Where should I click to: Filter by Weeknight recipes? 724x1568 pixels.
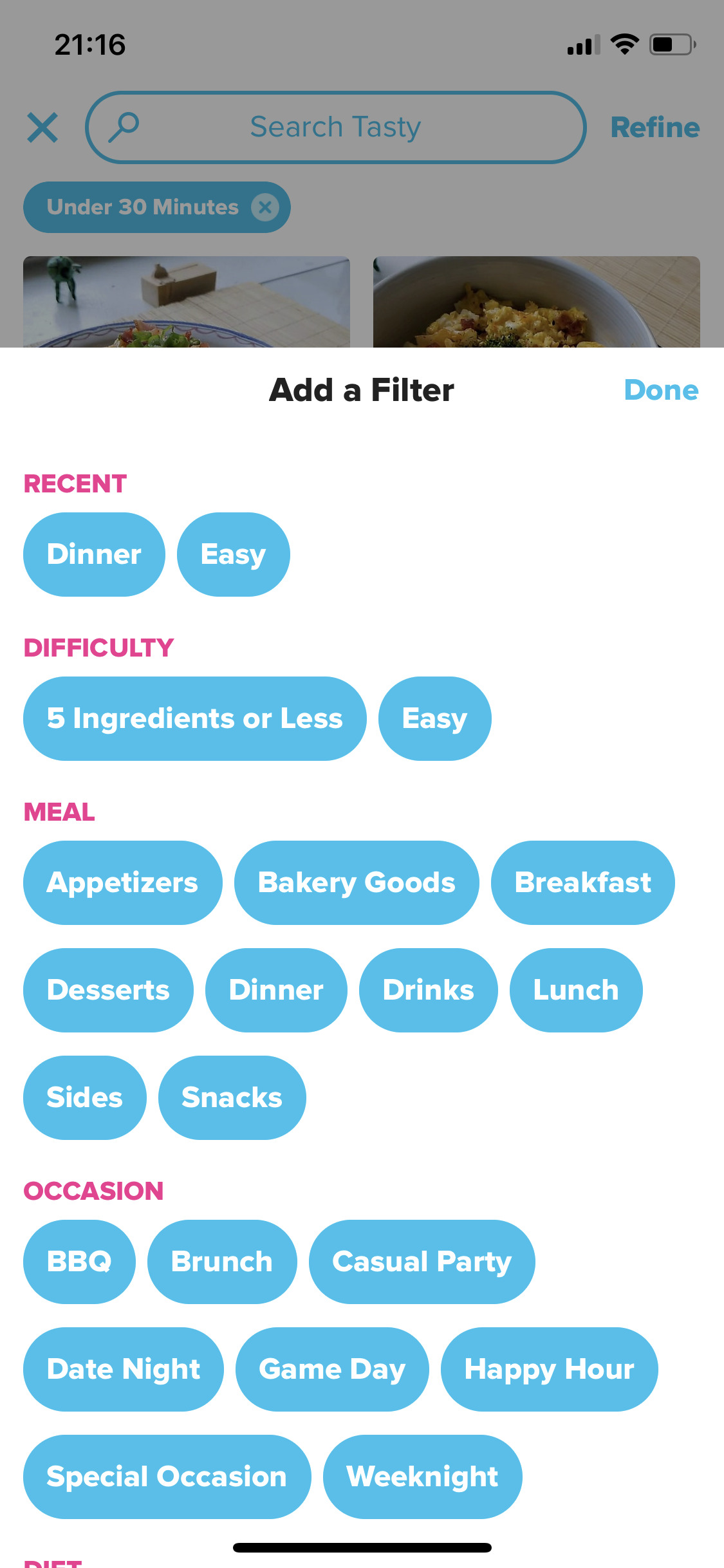(x=422, y=1477)
